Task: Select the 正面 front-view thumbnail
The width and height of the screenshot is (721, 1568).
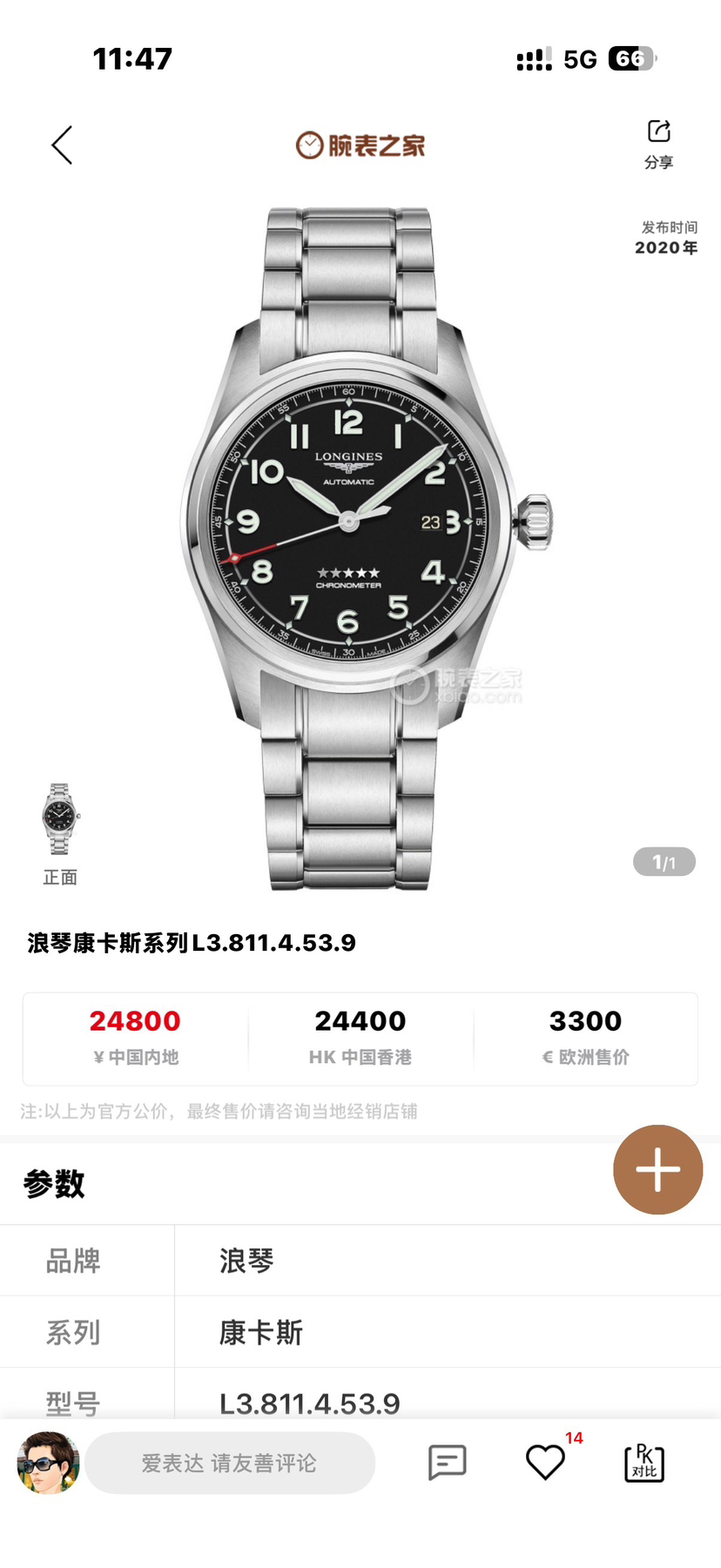Action: pos(60,820)
